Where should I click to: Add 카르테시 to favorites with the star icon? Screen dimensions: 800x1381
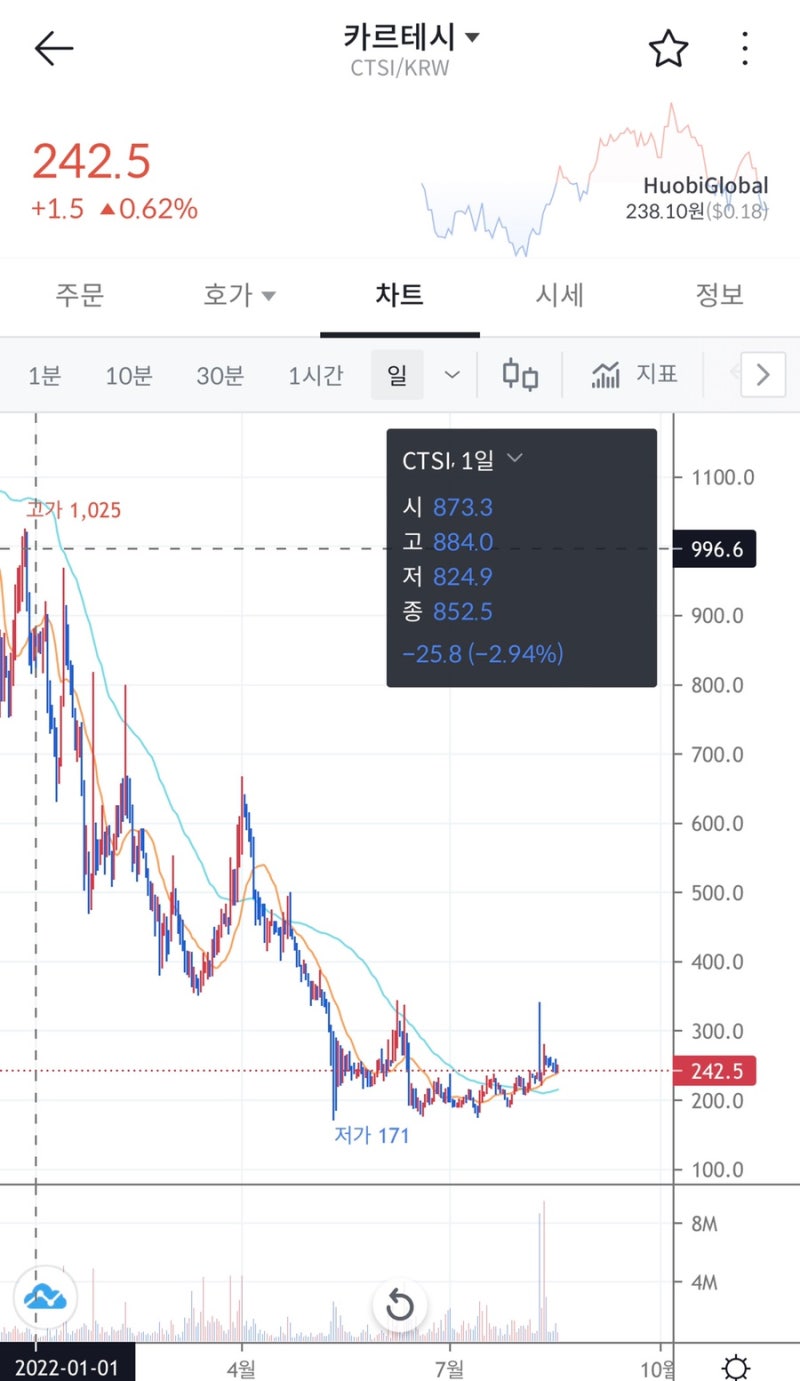(668, 48)
